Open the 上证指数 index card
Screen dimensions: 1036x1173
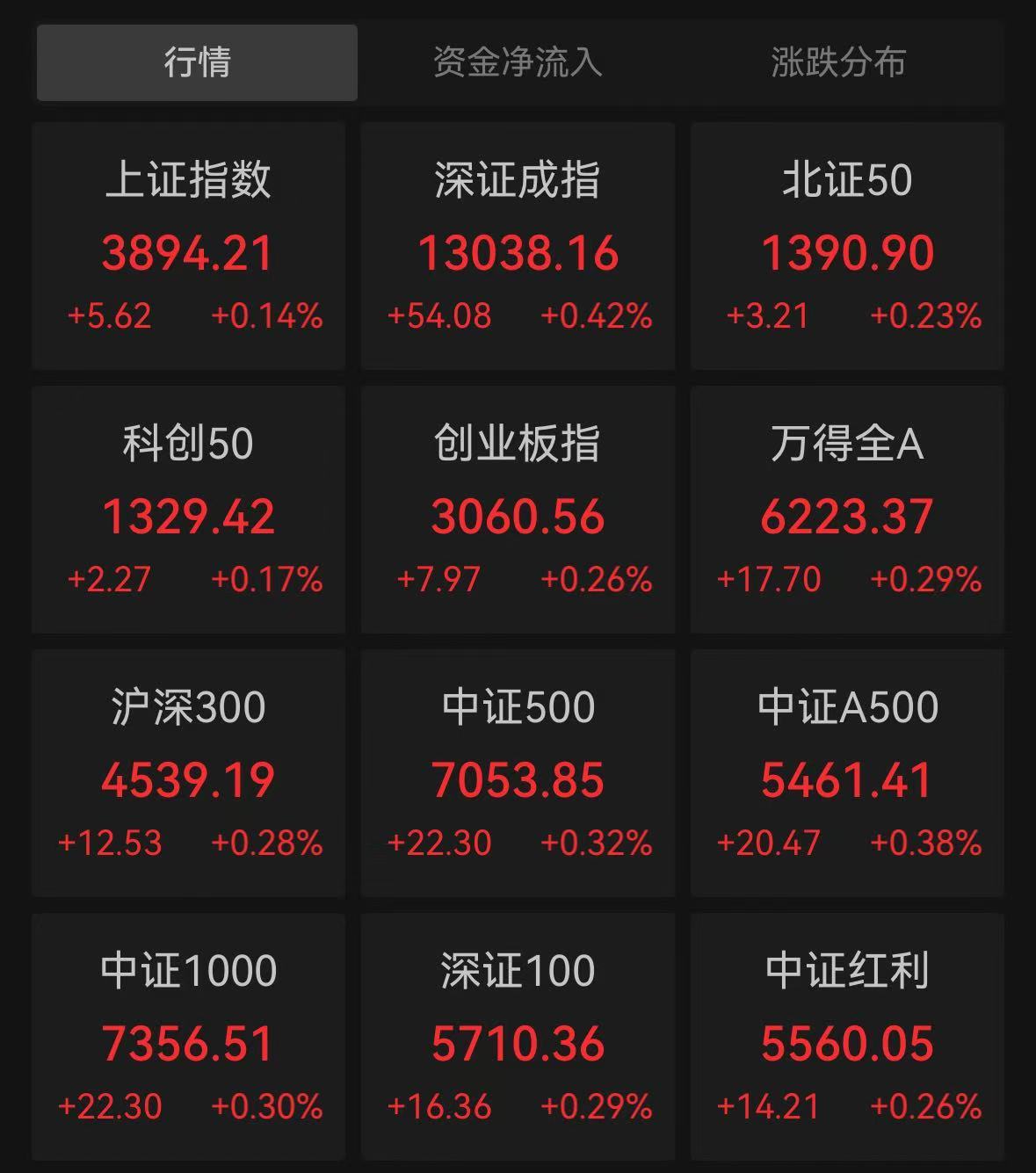pyautogui.click(x=188, y=246)
